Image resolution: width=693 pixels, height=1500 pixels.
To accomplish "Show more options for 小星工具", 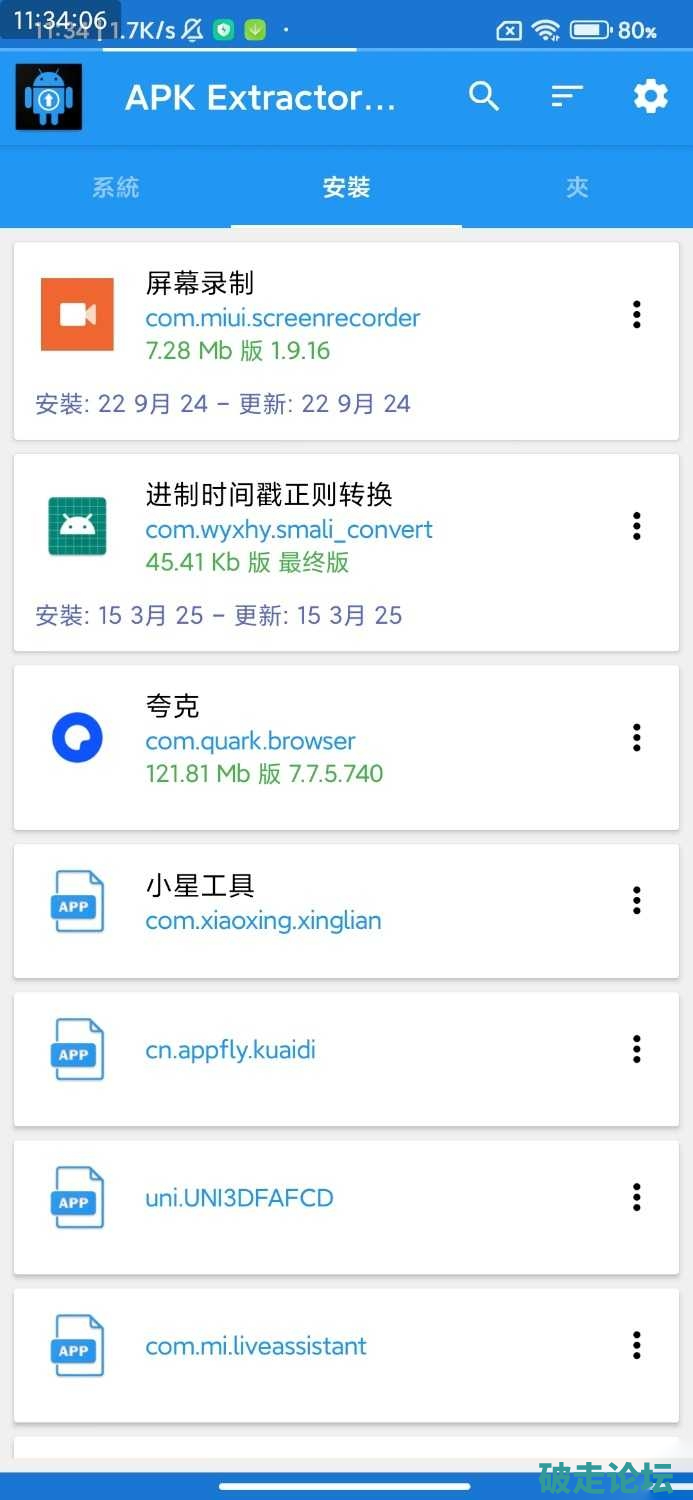I will pos(637,901).
